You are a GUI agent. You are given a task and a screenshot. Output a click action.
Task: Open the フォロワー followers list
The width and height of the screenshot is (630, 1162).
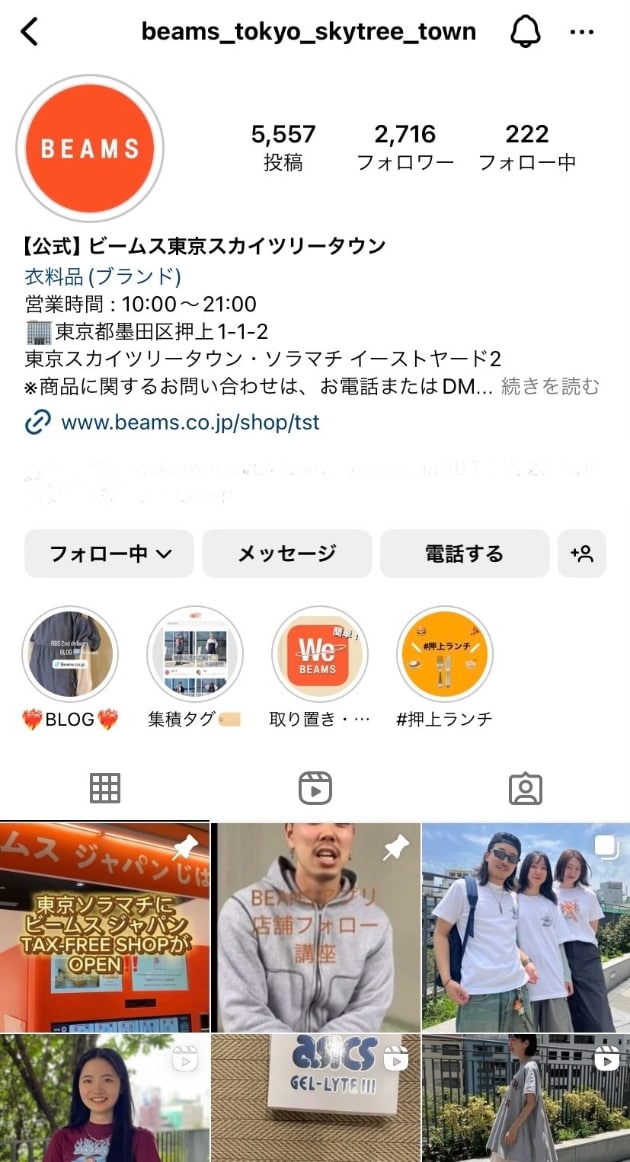click(x=405, y=147)
